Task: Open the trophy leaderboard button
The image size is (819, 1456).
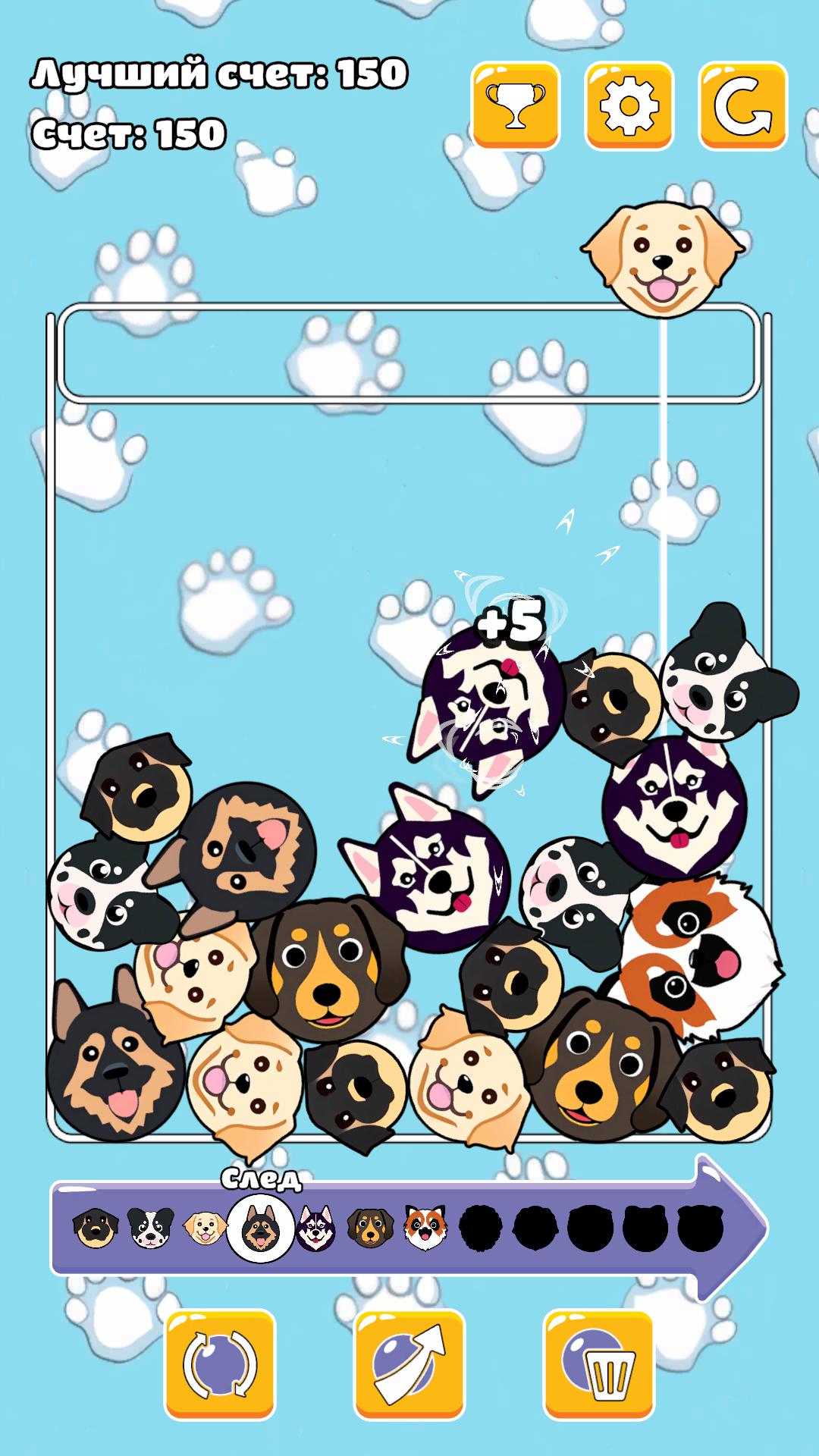Action: pyautogui.click(x=516, y=105)
